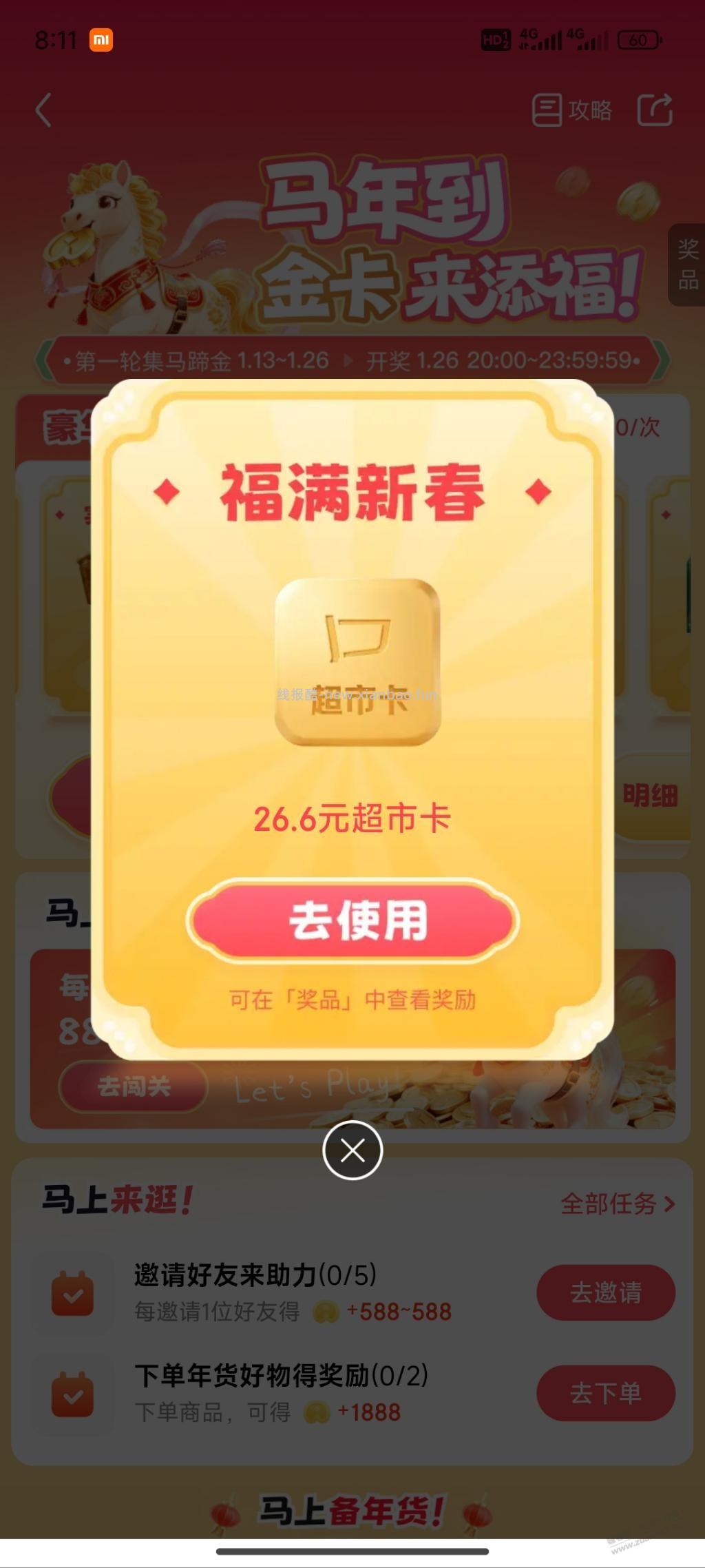Tap the back arrow at top left
Screen dimensions: 705x1568
pos(43,110)
